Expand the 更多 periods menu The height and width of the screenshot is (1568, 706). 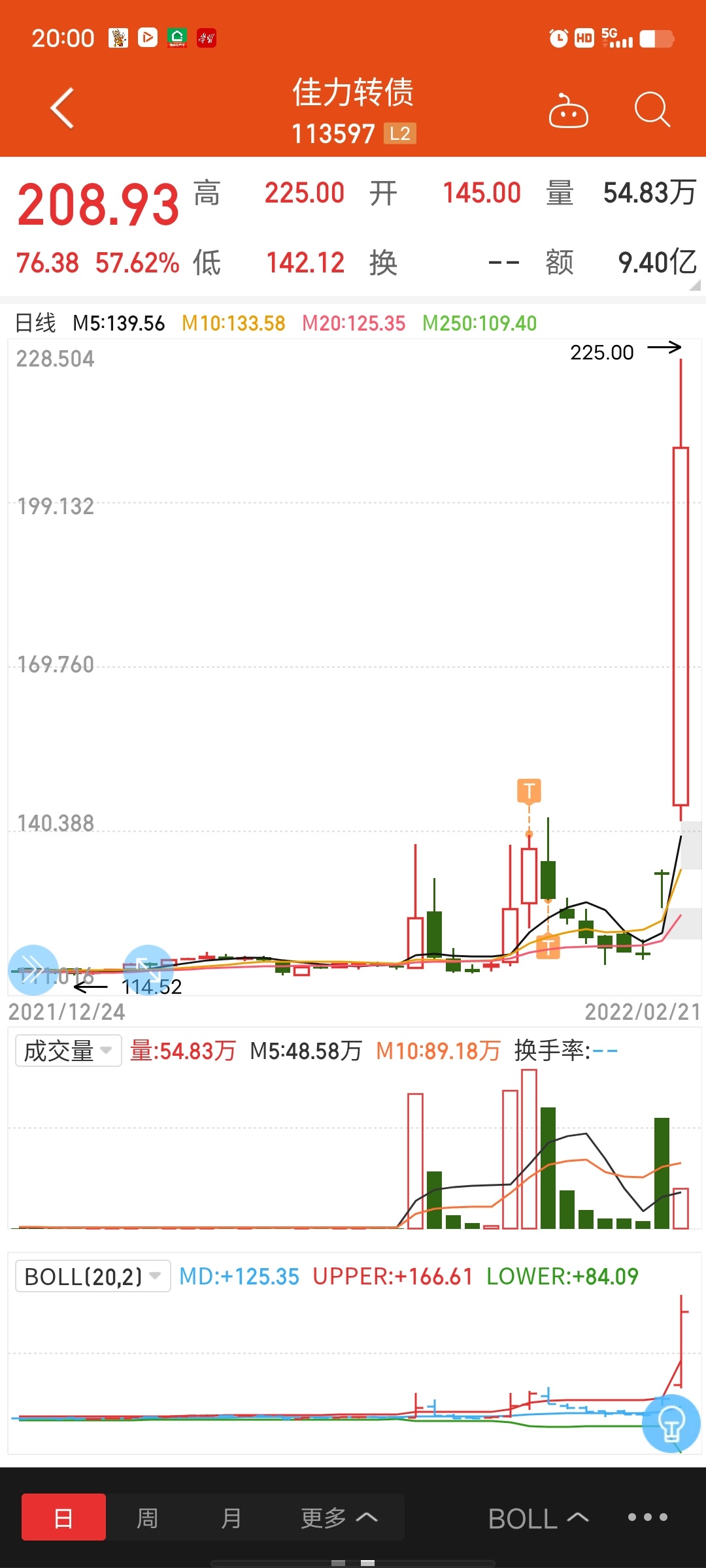tap(339, 1517)
